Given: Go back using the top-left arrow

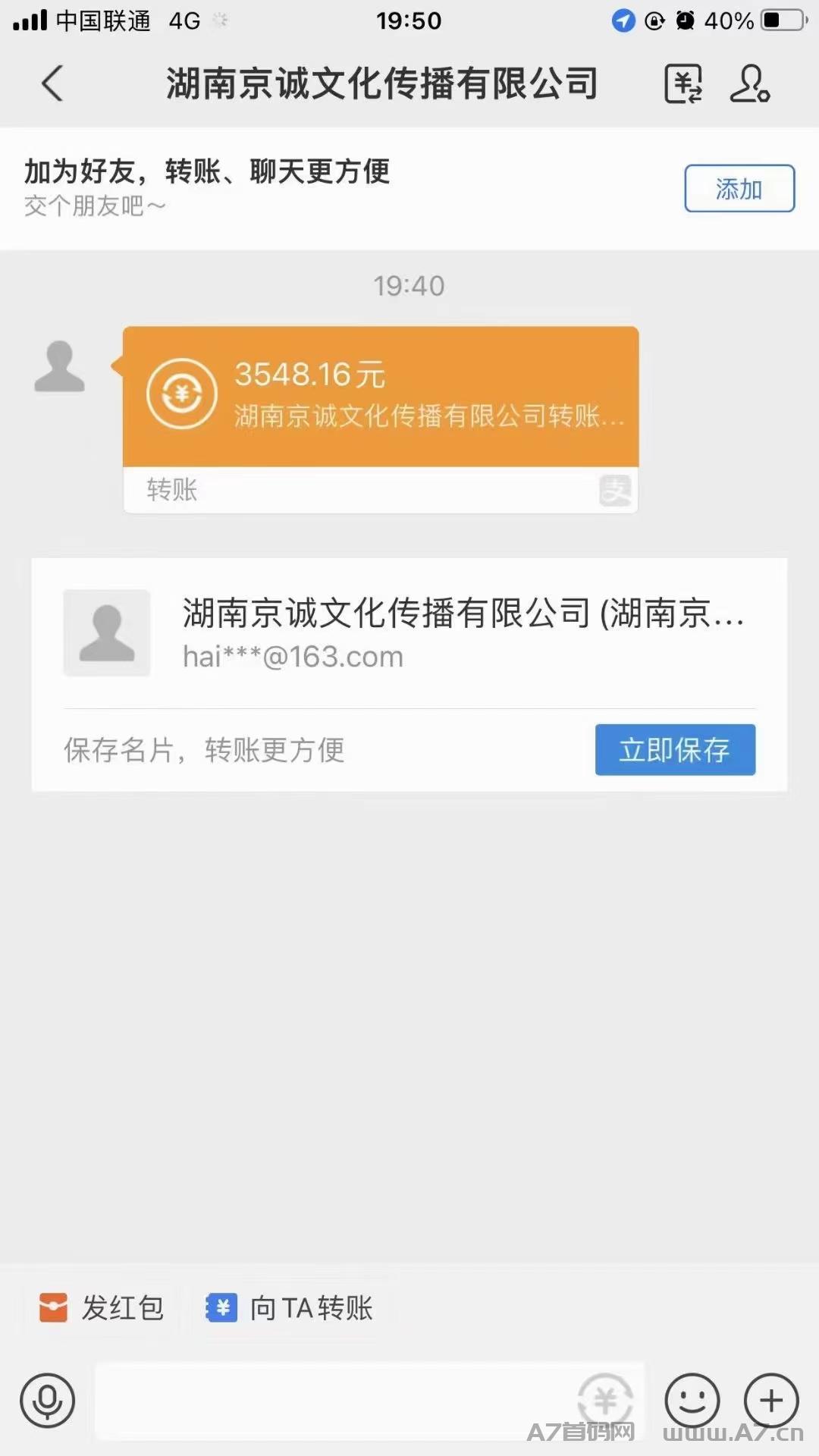Looking at the screenshot, I should (52, 83).
